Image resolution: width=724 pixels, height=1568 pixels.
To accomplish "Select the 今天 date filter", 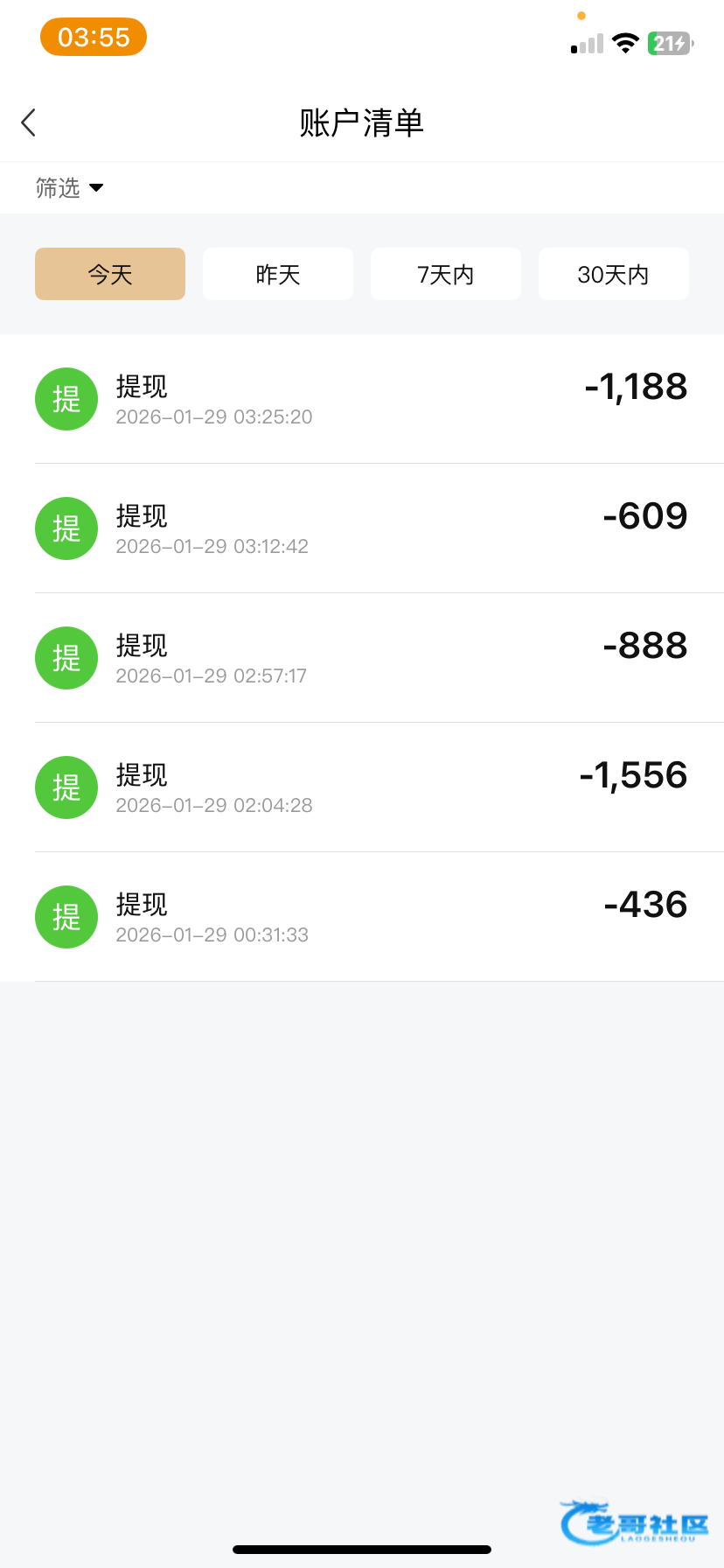I will [110, 274].
